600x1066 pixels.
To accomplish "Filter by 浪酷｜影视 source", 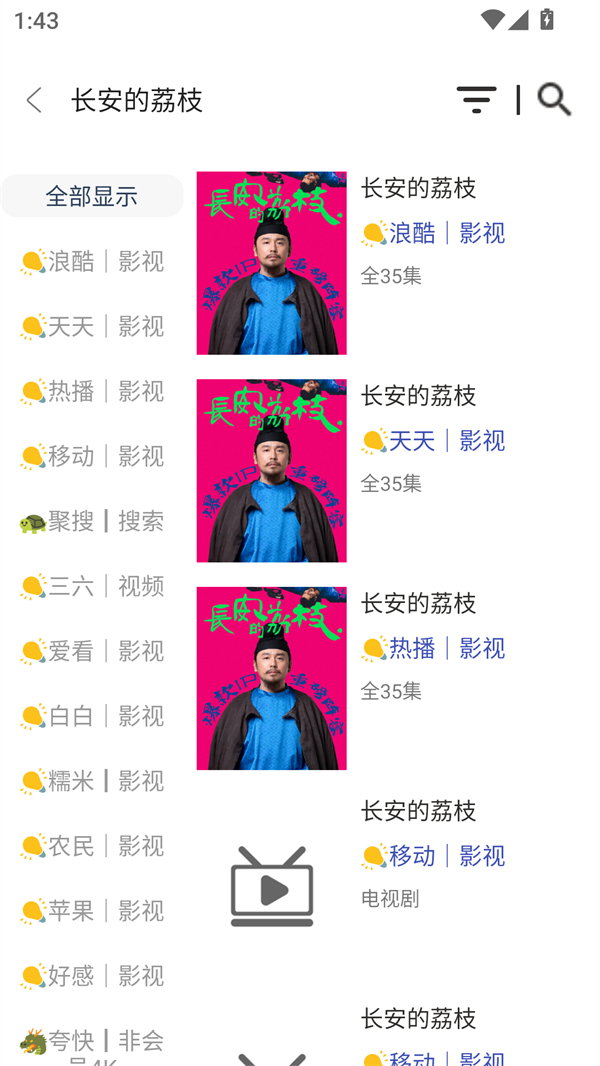I will [x=91, y=261].
